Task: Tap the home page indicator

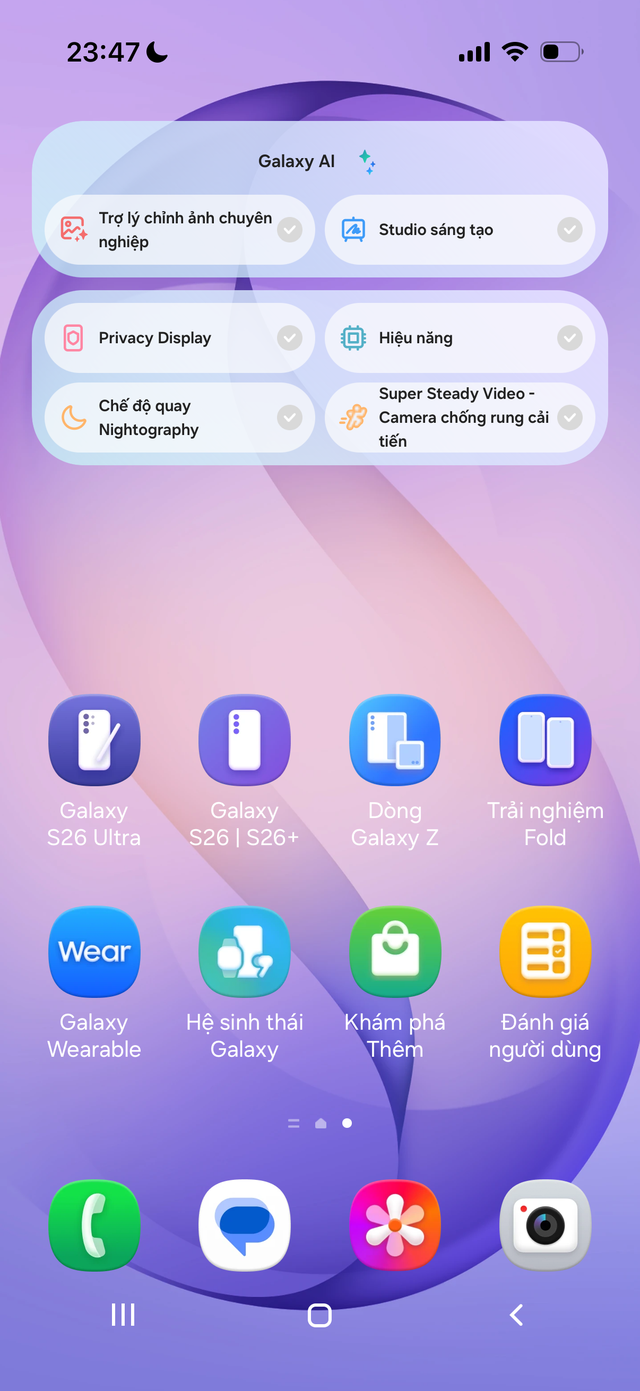Action: (x=321, y=1123)
